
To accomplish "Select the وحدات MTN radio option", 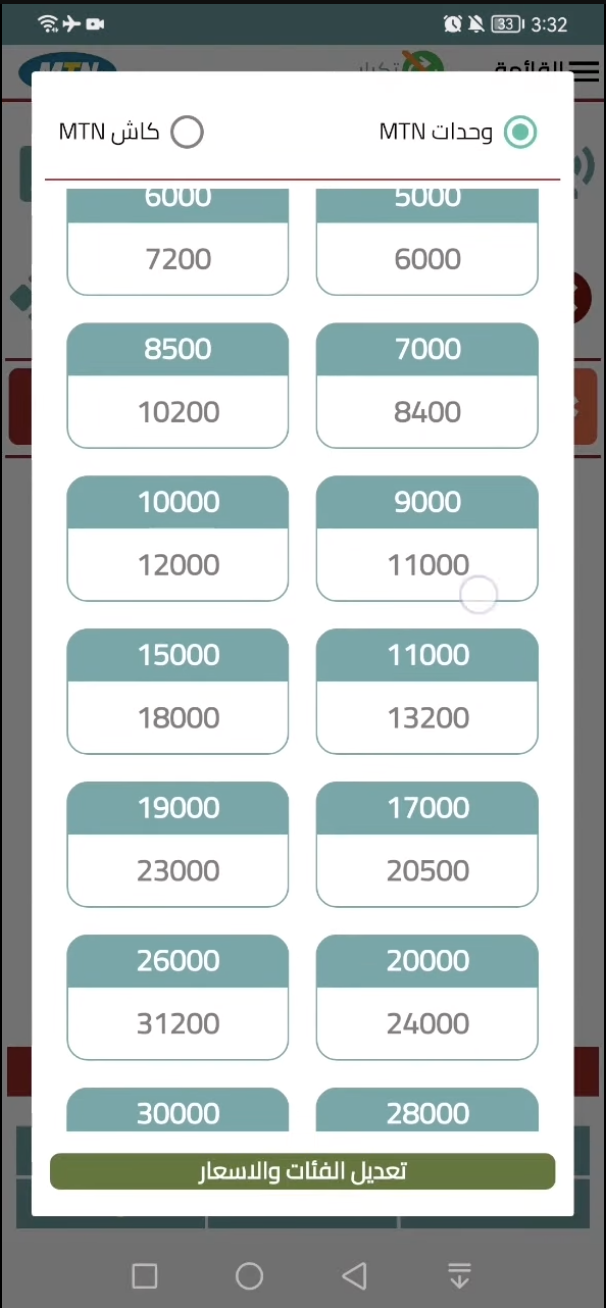I will [519, 132].
